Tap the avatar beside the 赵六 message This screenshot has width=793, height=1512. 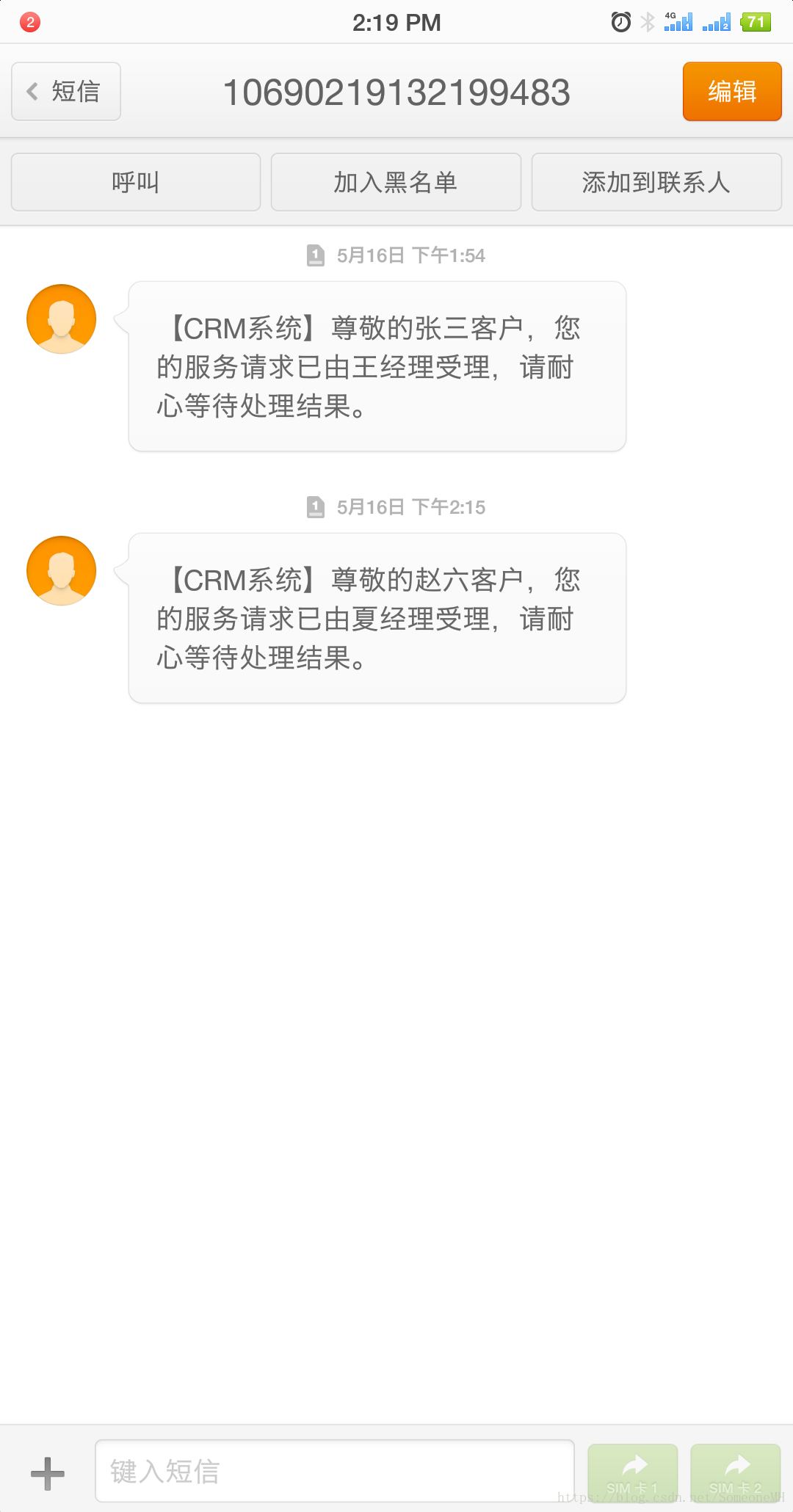pos(62,571)
